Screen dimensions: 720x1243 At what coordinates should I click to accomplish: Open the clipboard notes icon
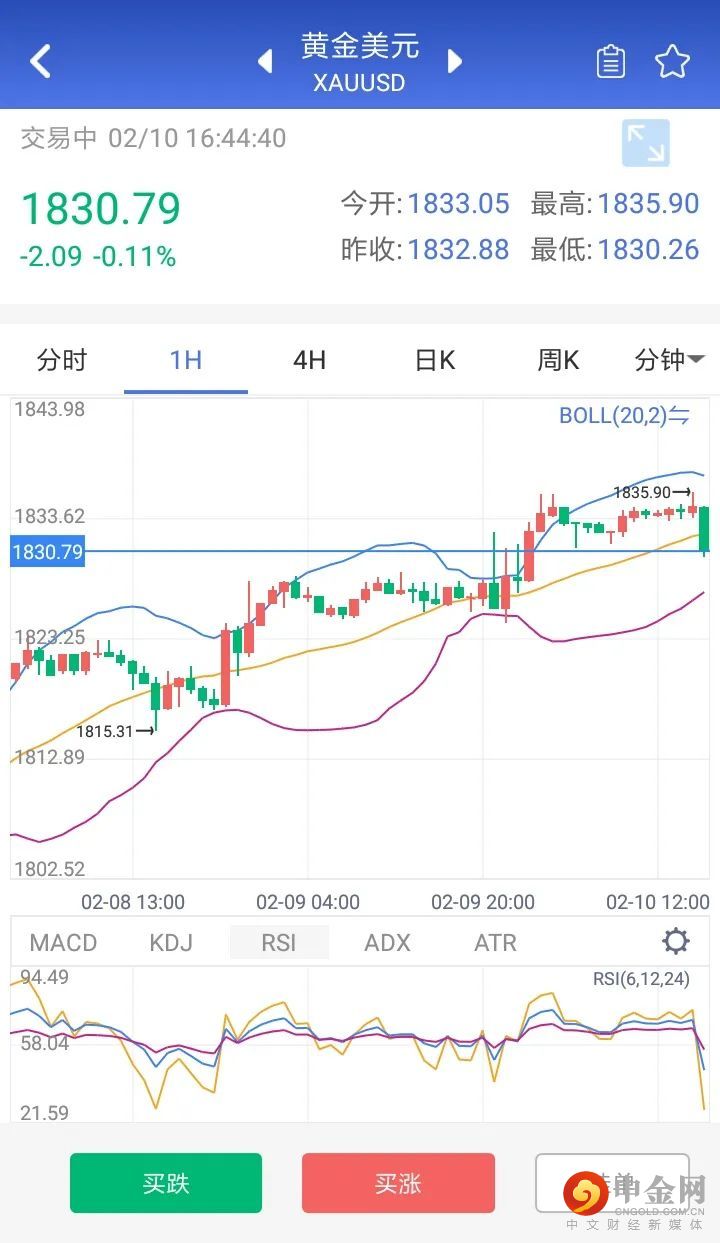610,61
